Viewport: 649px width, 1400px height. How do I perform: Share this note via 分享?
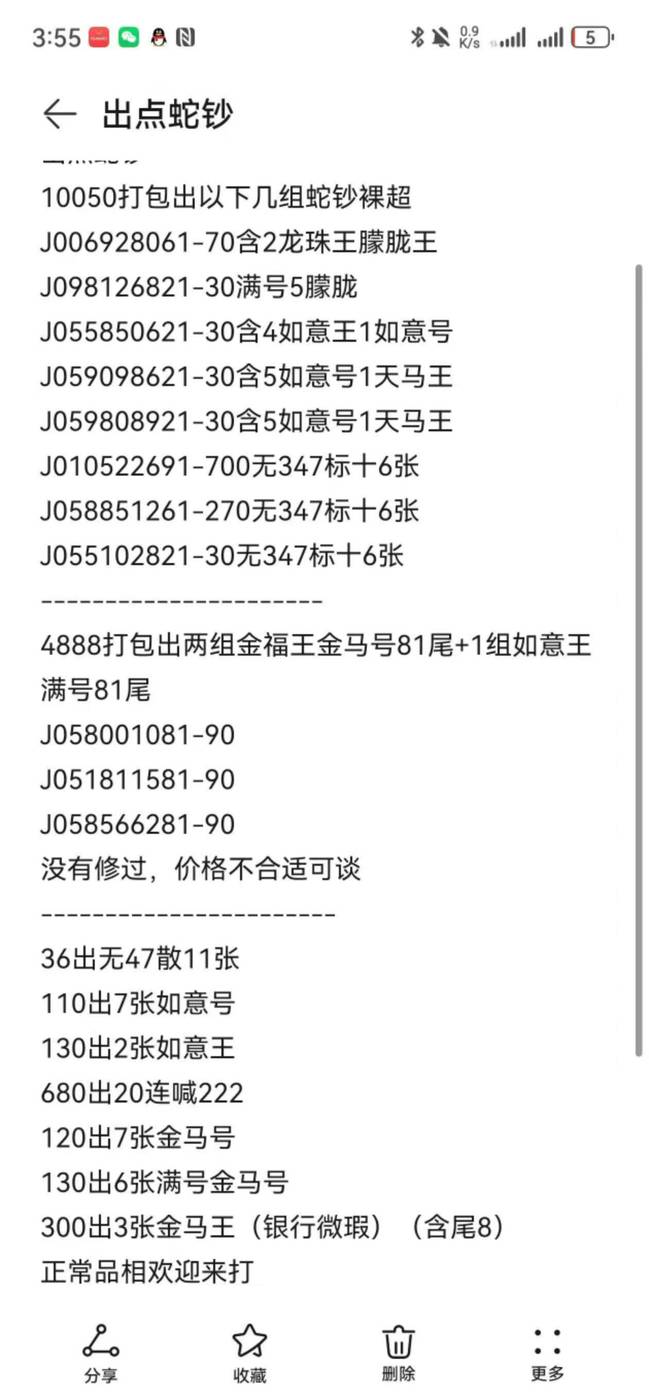pos(100,1353)
